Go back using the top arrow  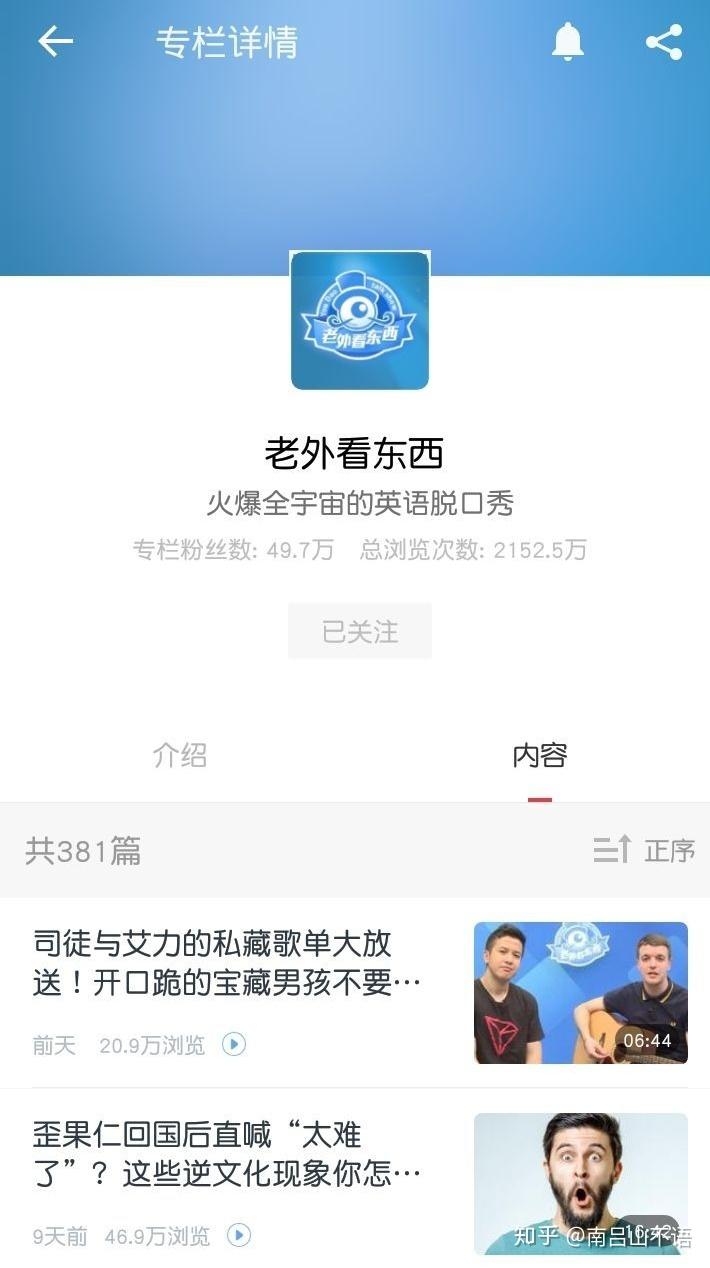55,41
